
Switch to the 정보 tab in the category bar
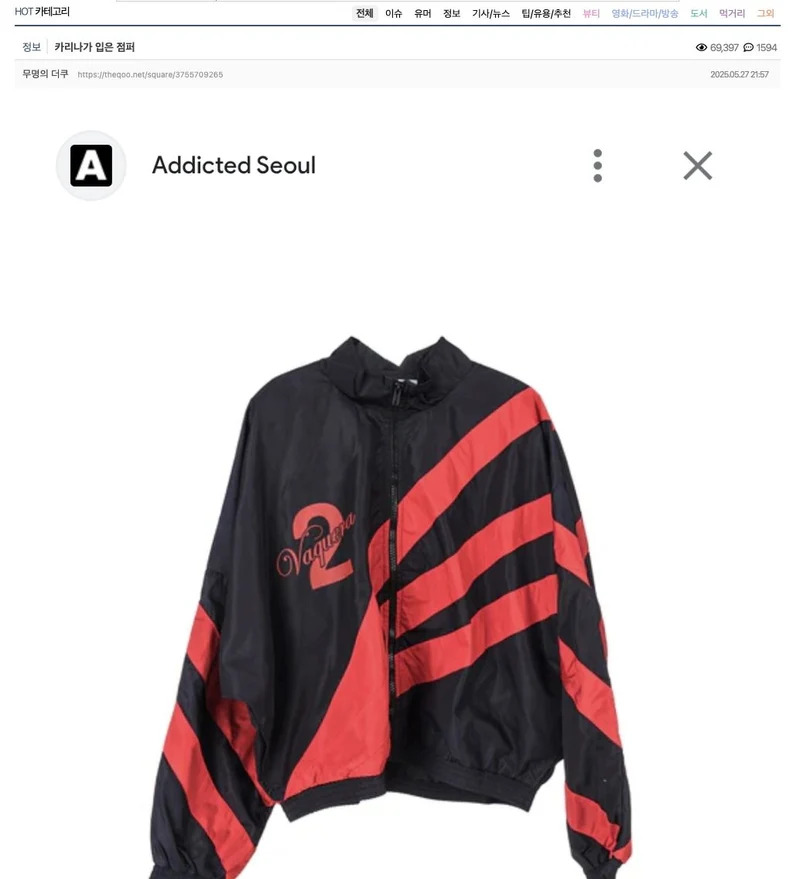coord(452,13)
